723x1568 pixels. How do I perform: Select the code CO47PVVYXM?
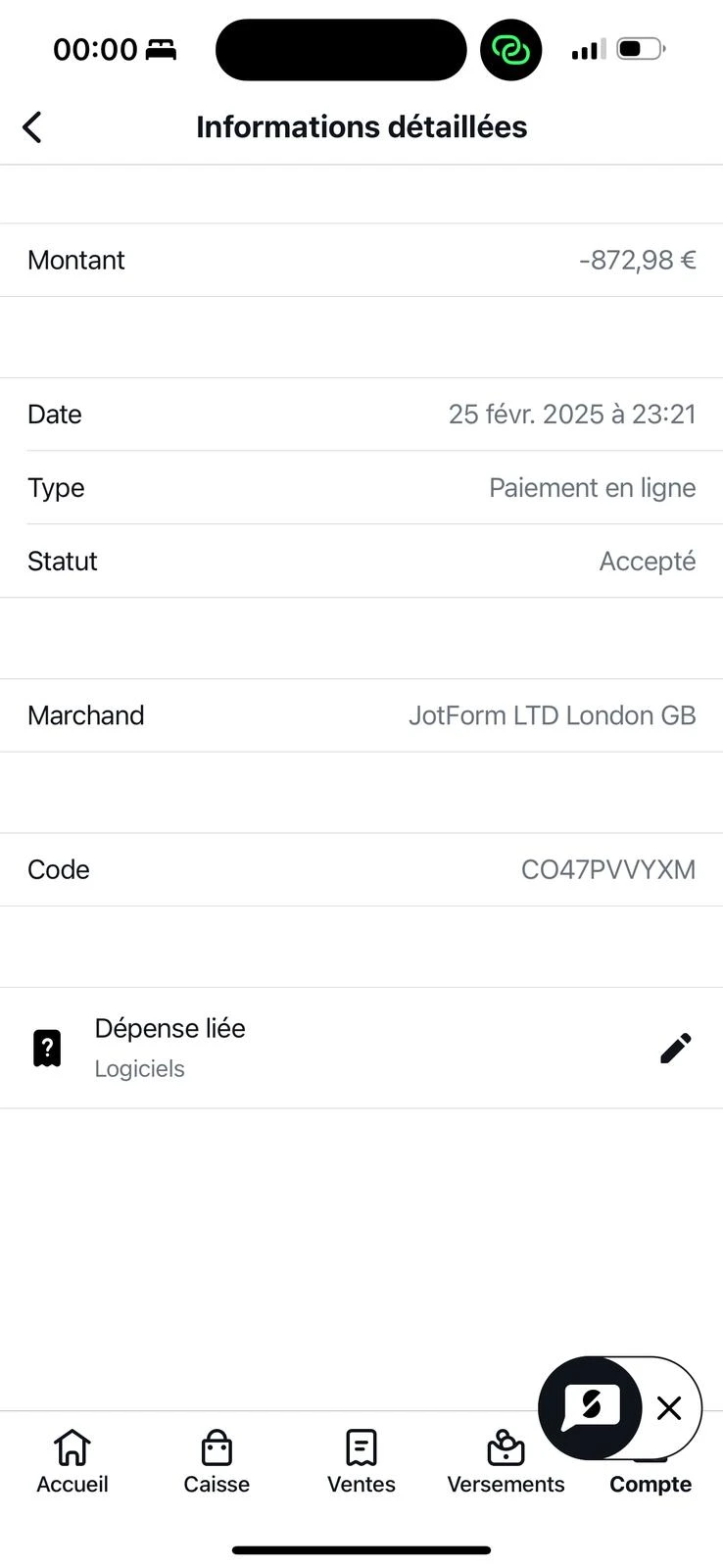[607, 869]
